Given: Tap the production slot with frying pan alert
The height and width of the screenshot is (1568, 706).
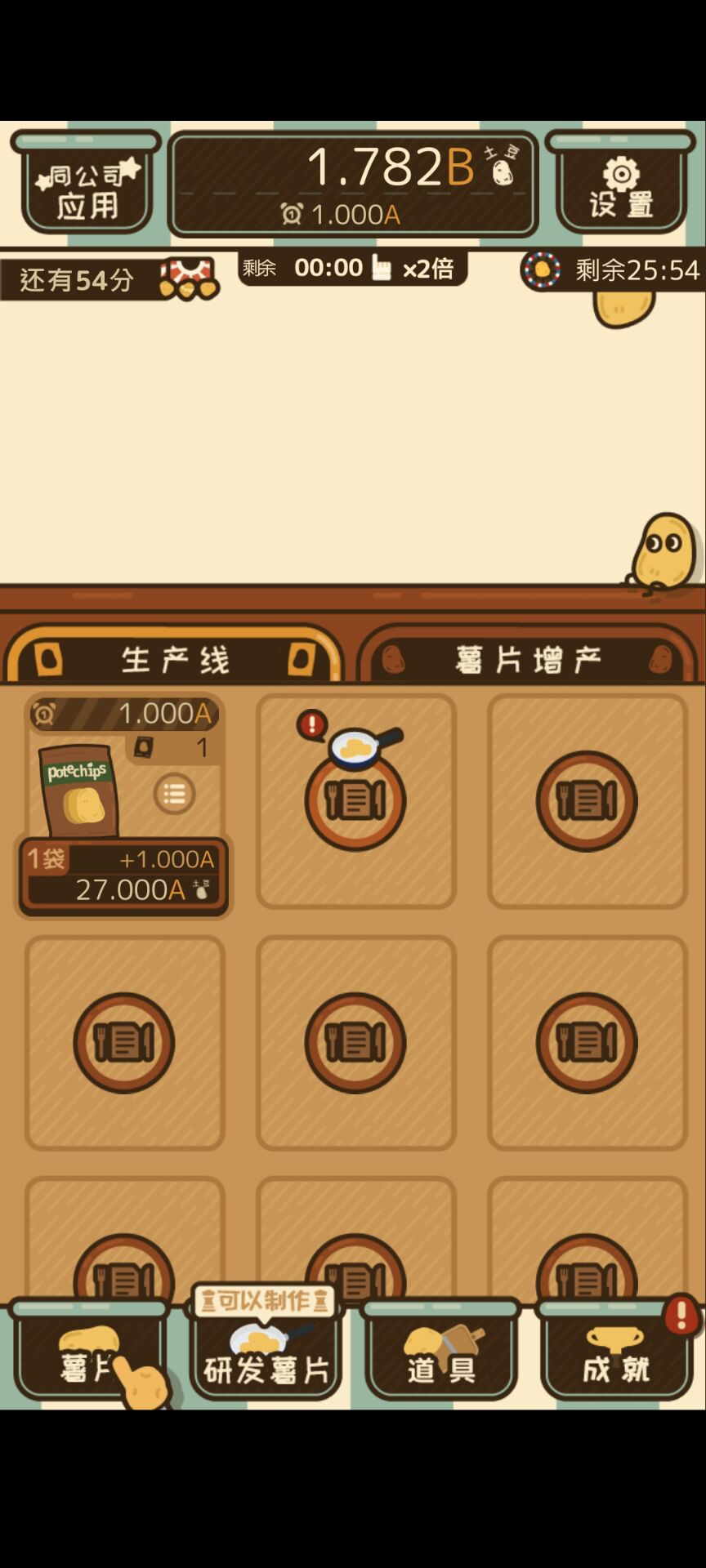Looking at the screenshot, I should coord(355,799).
